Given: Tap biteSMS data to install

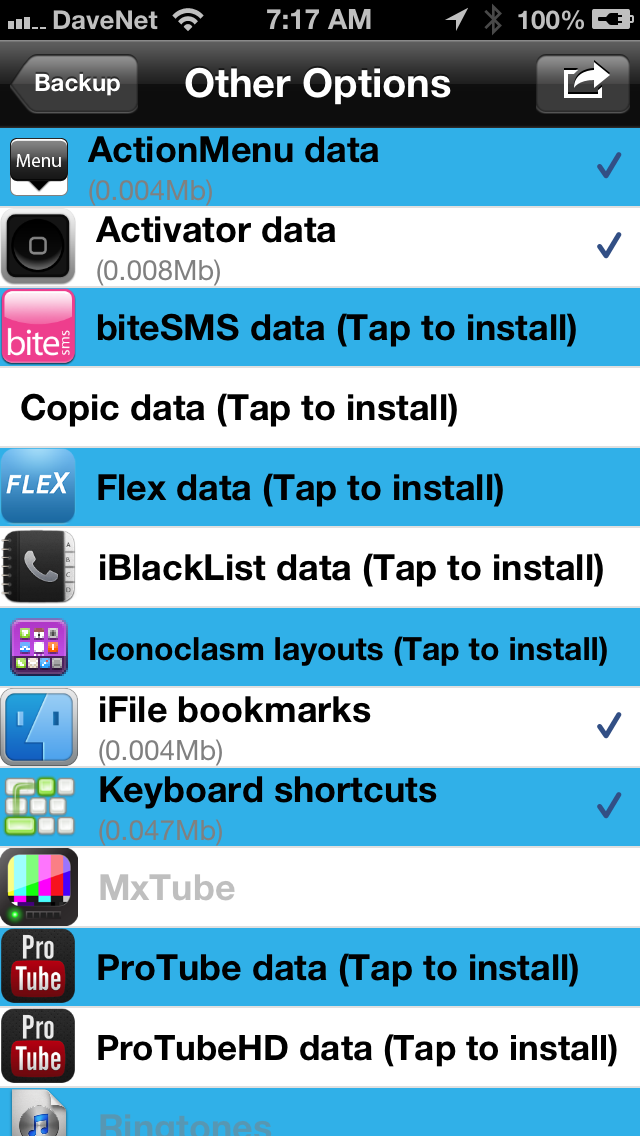Looking at the screenshot, I should pos(320,327).
